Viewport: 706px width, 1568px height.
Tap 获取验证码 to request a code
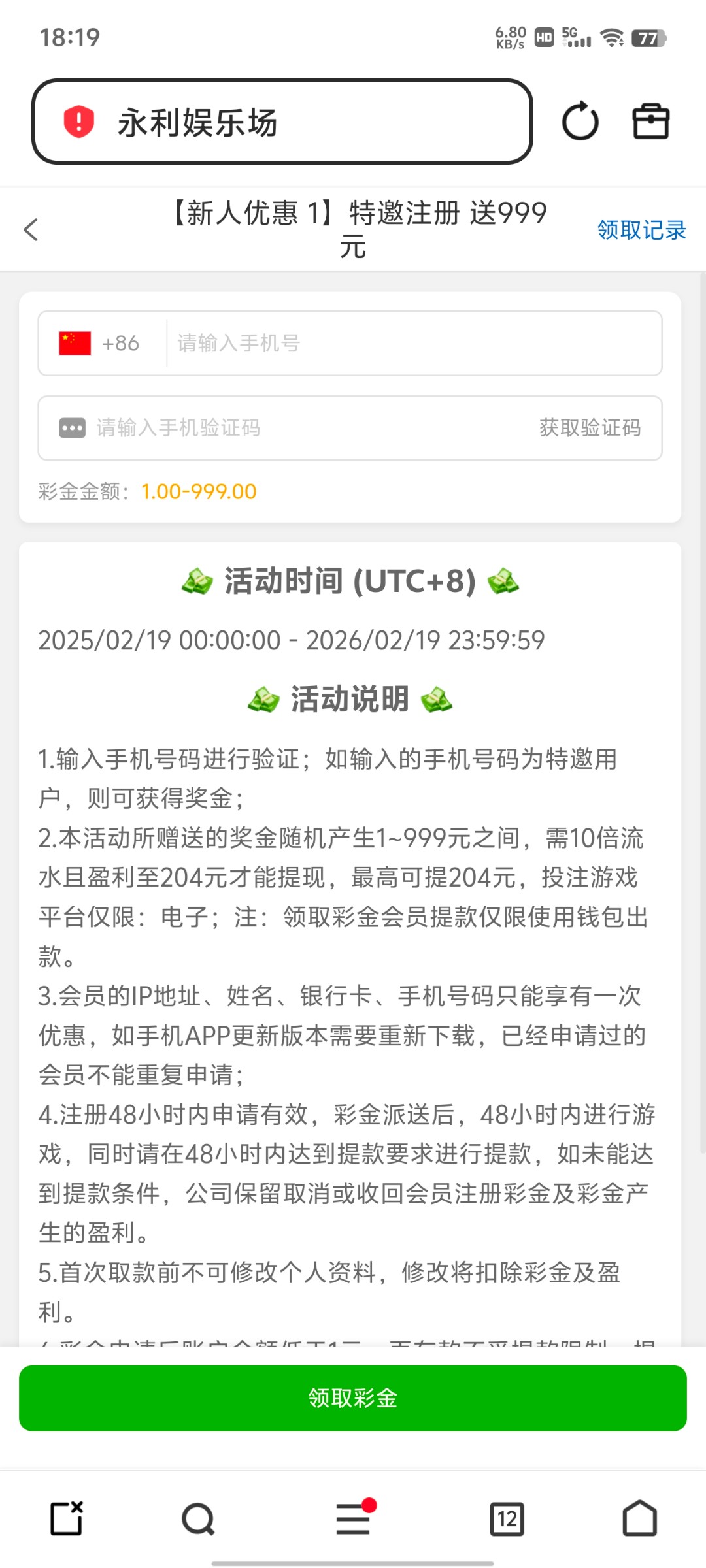590,429
